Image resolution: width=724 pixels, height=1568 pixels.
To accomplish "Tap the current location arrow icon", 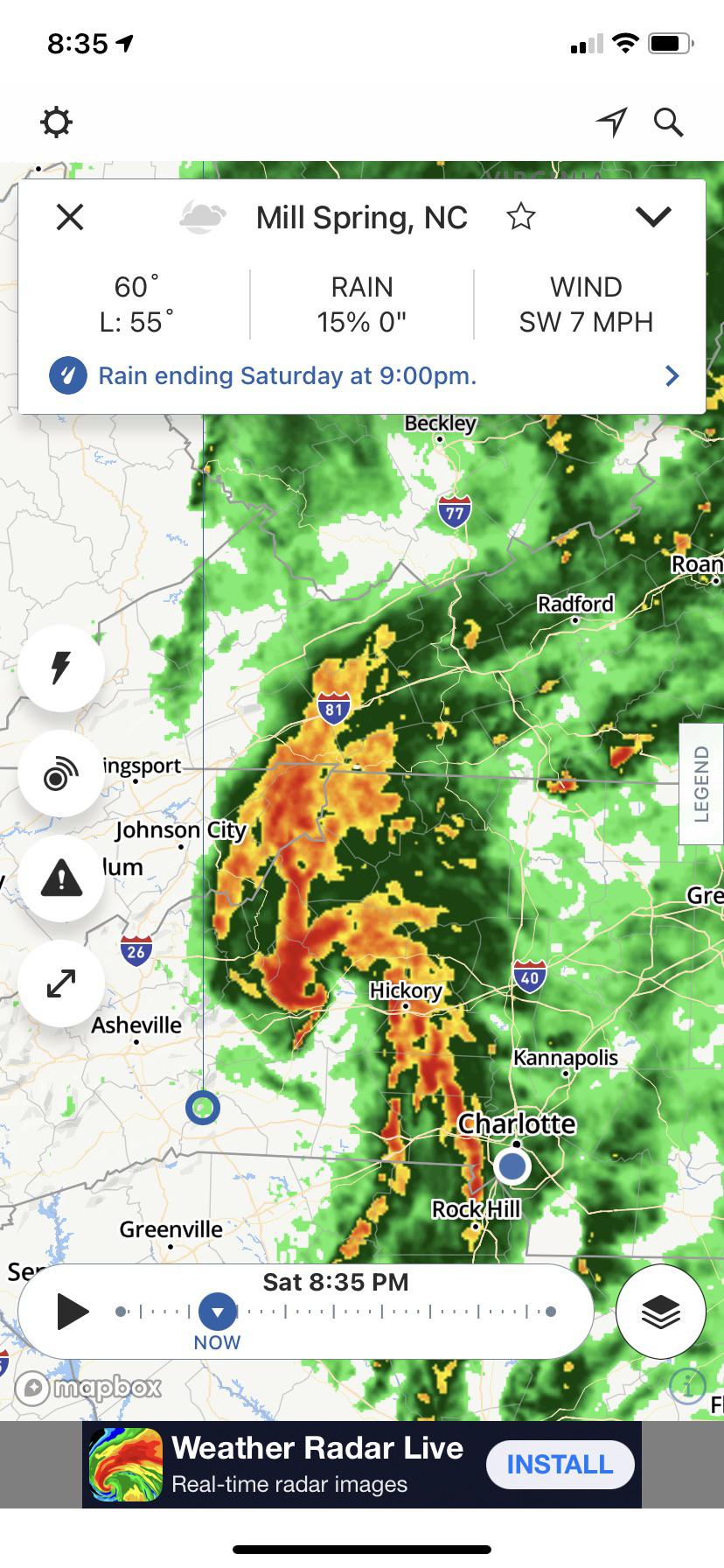I will click(613, 121).
